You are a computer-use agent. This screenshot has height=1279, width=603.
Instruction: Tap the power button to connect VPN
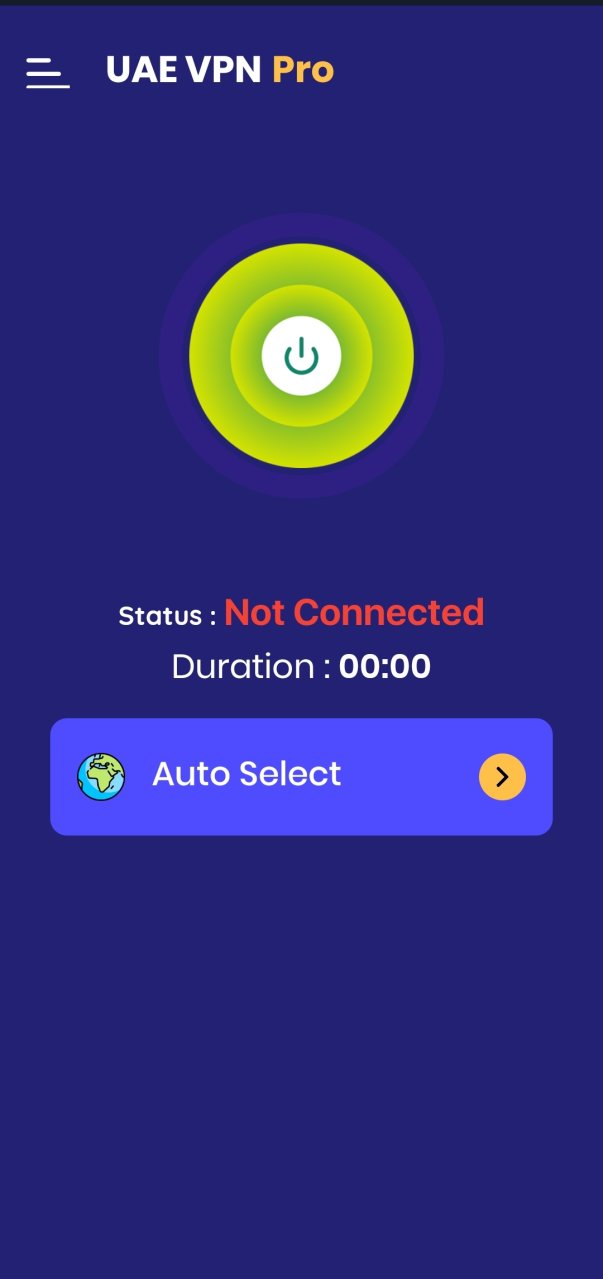click(x=301, y=356)
